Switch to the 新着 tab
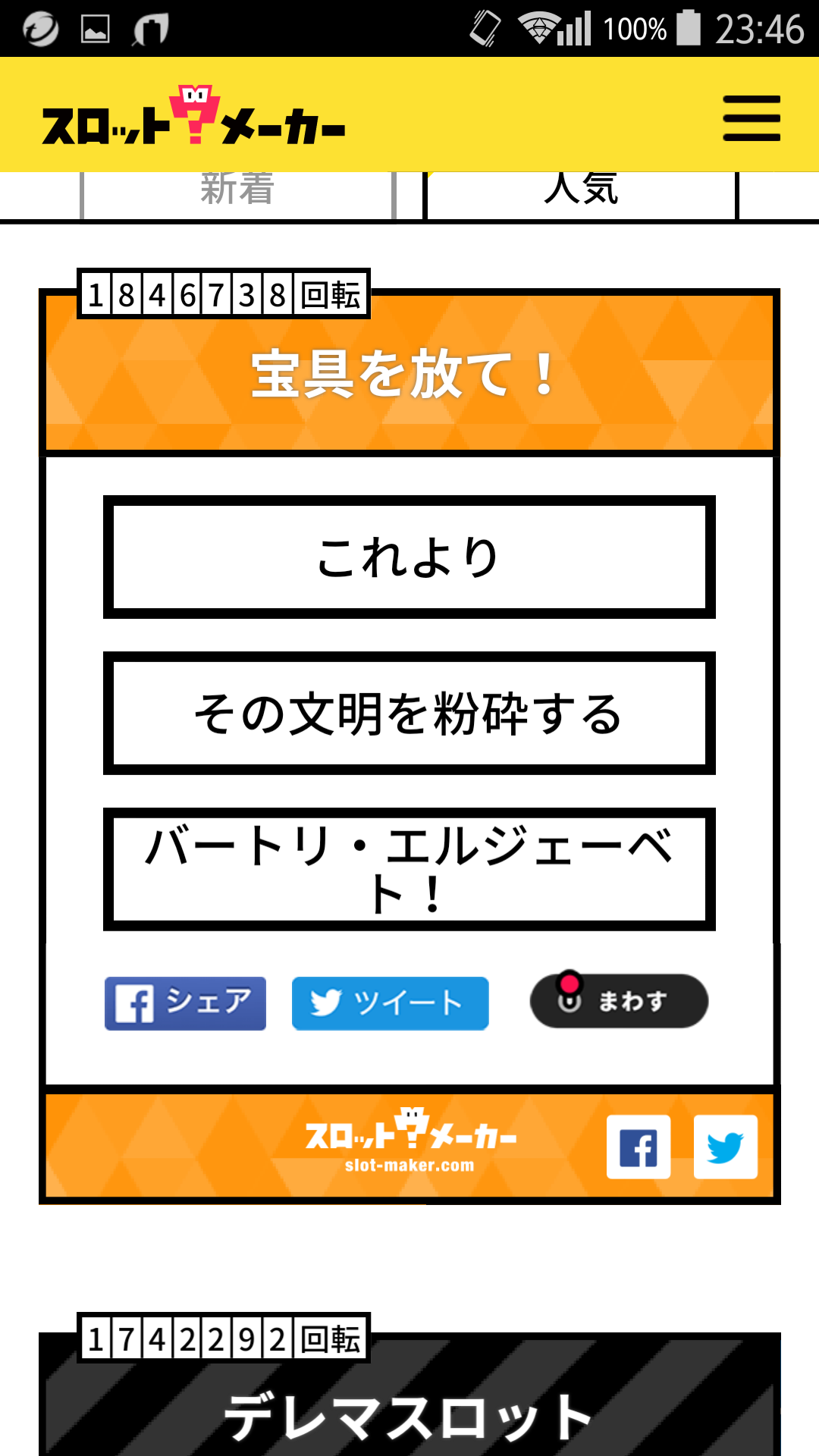This screenshot has height=1456, width=819. (x=237, y=191)
